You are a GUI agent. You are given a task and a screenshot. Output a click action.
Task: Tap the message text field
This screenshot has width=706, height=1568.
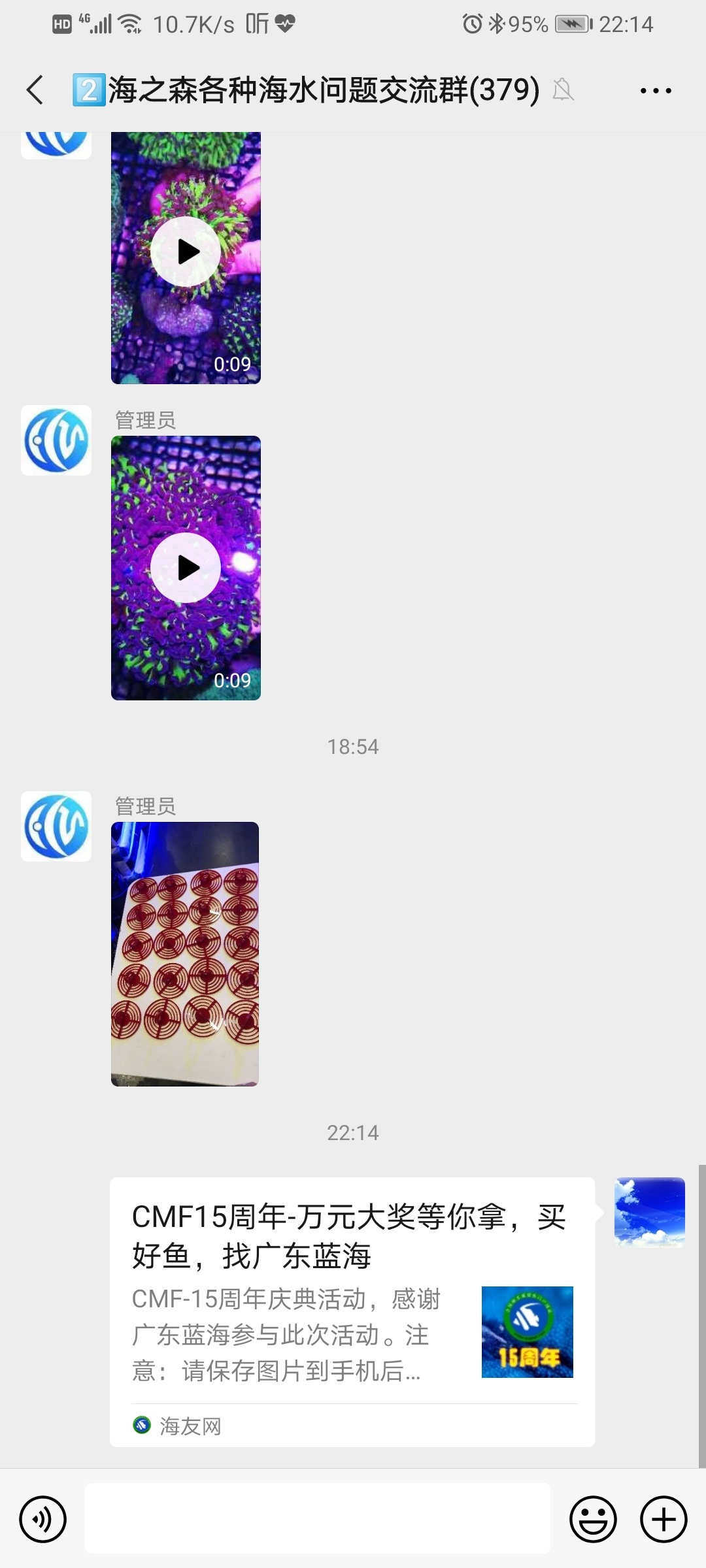pos(317,1518)
